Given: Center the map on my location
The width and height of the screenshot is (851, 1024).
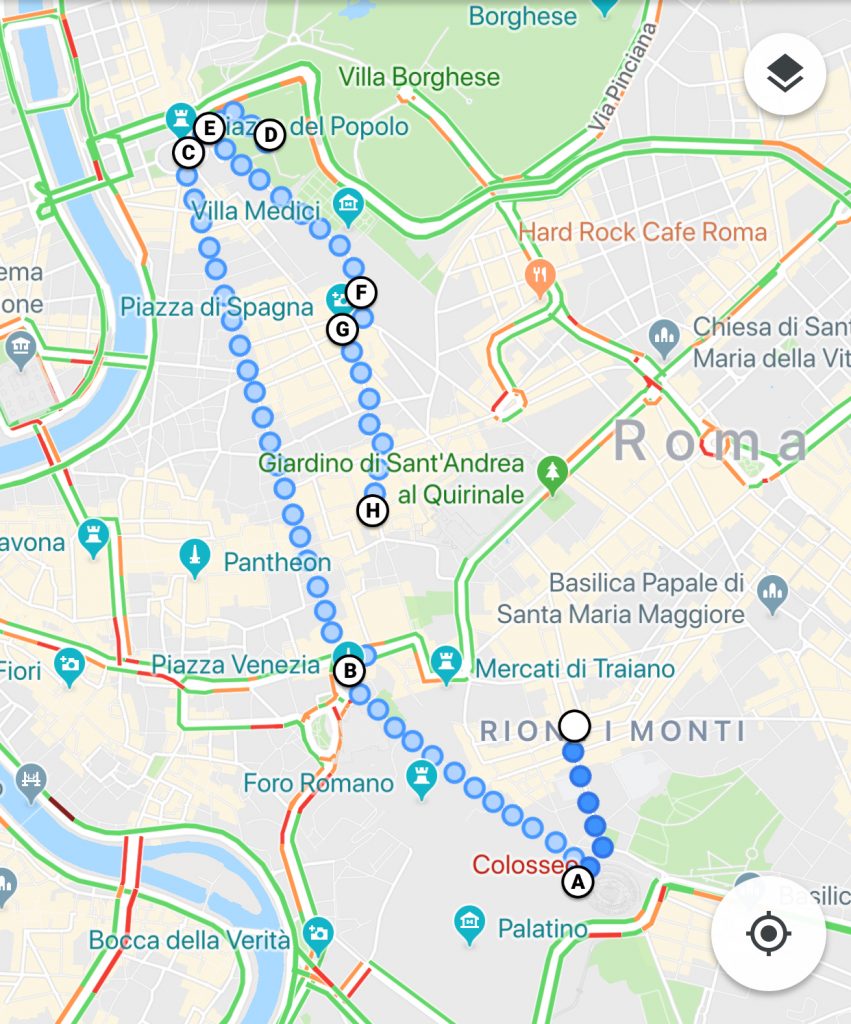Looking at the screenshot, I should (x=768, y=934).
